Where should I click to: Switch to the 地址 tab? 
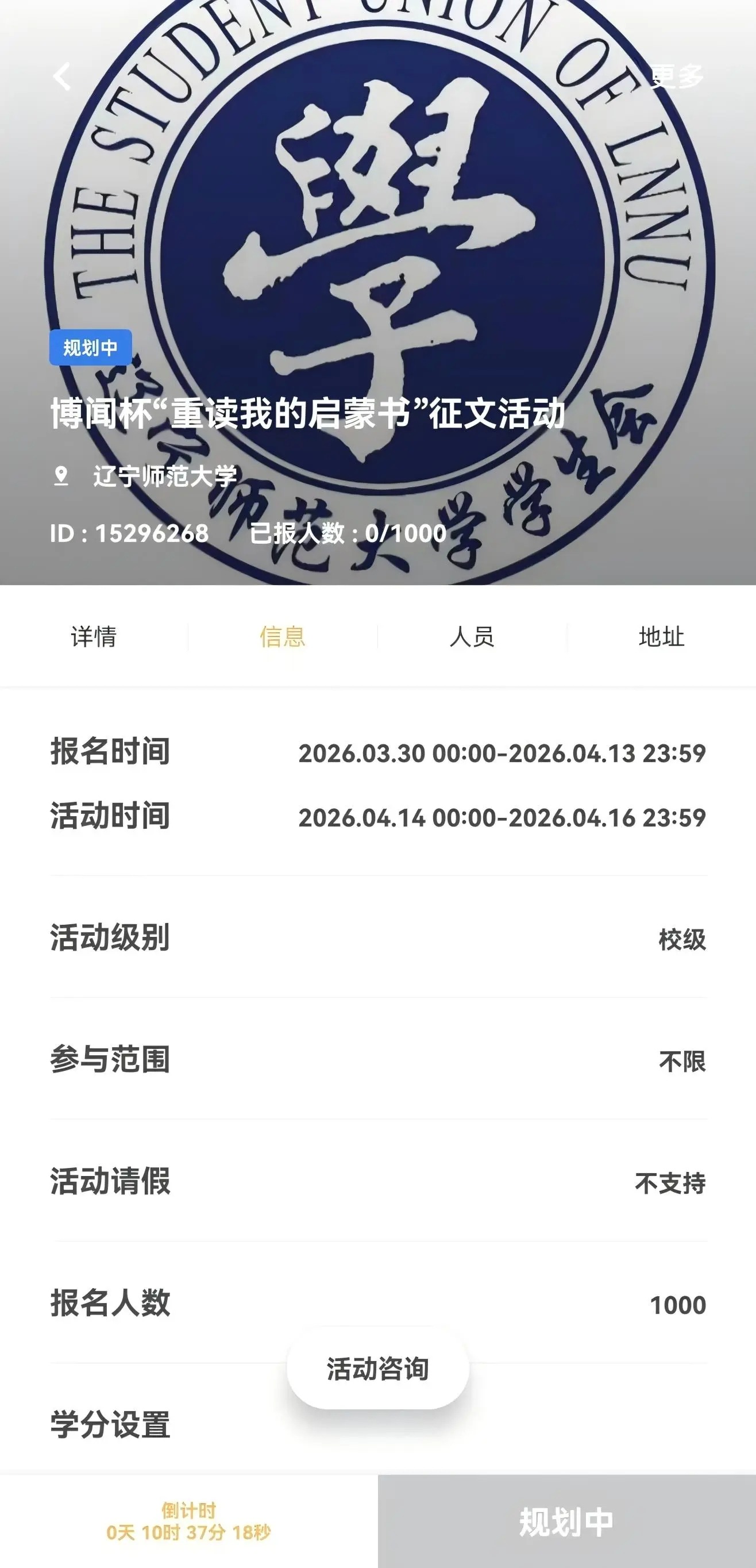point(662,637)
